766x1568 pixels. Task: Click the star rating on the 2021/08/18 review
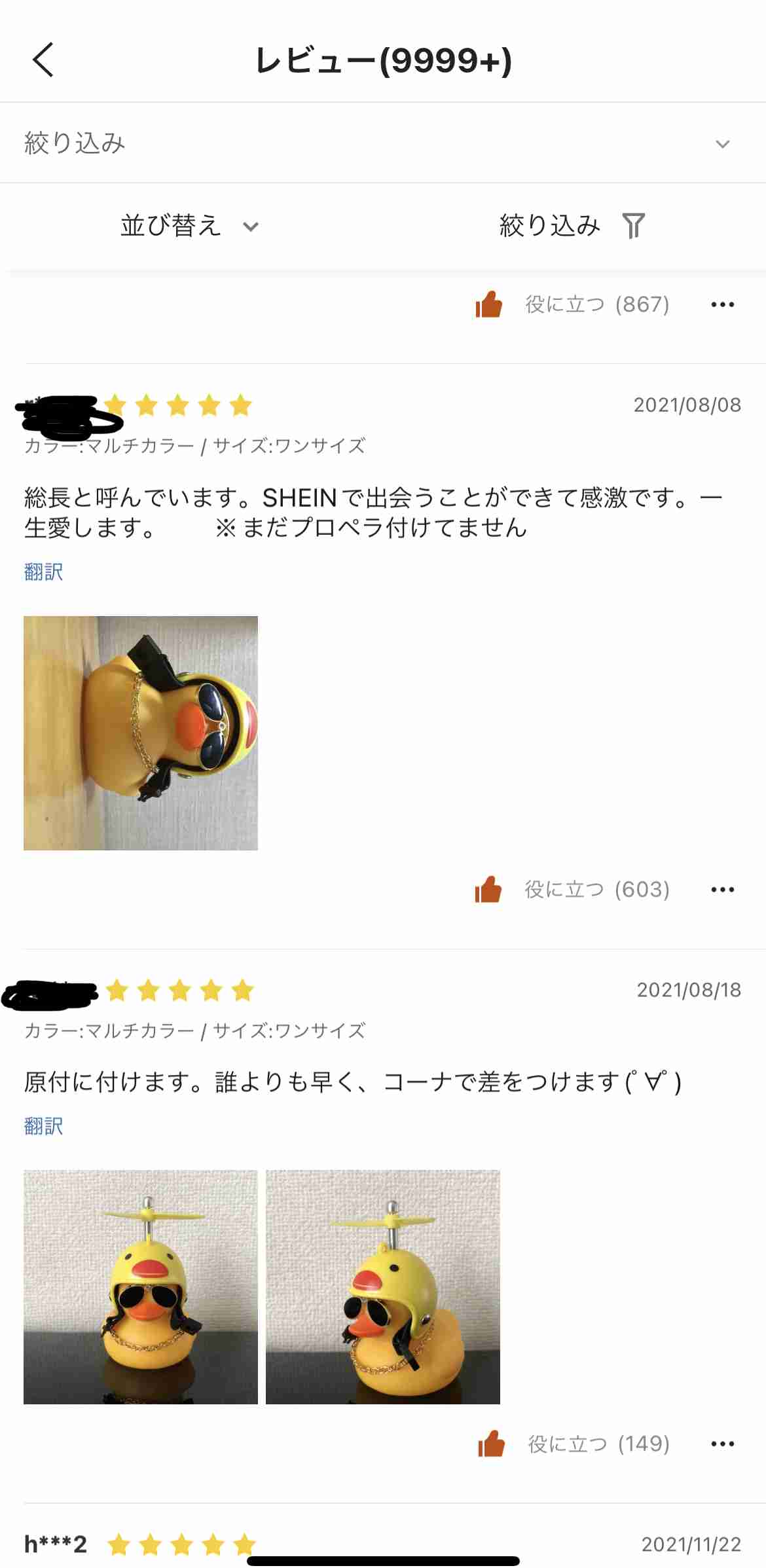(181, 992)
